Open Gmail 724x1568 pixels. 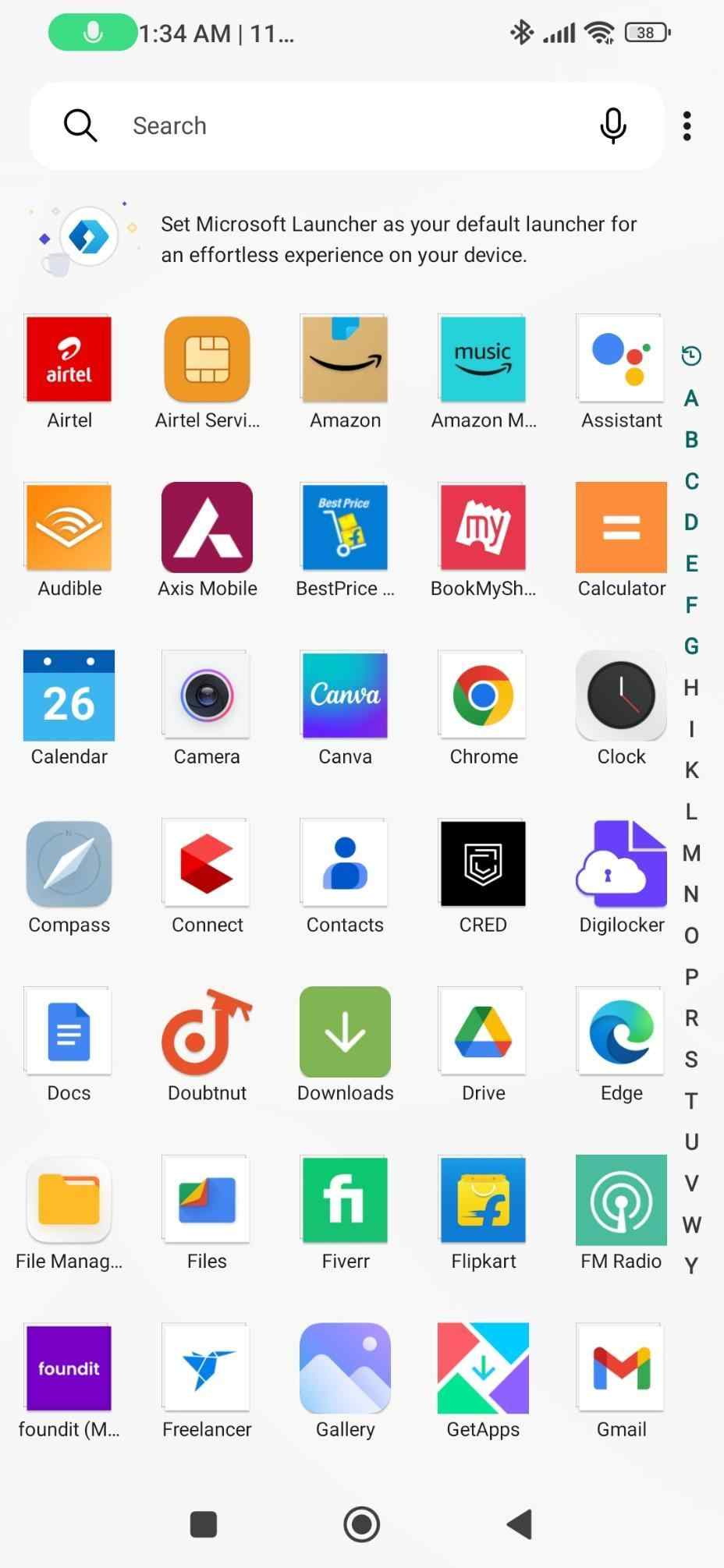click(621, 1368)
